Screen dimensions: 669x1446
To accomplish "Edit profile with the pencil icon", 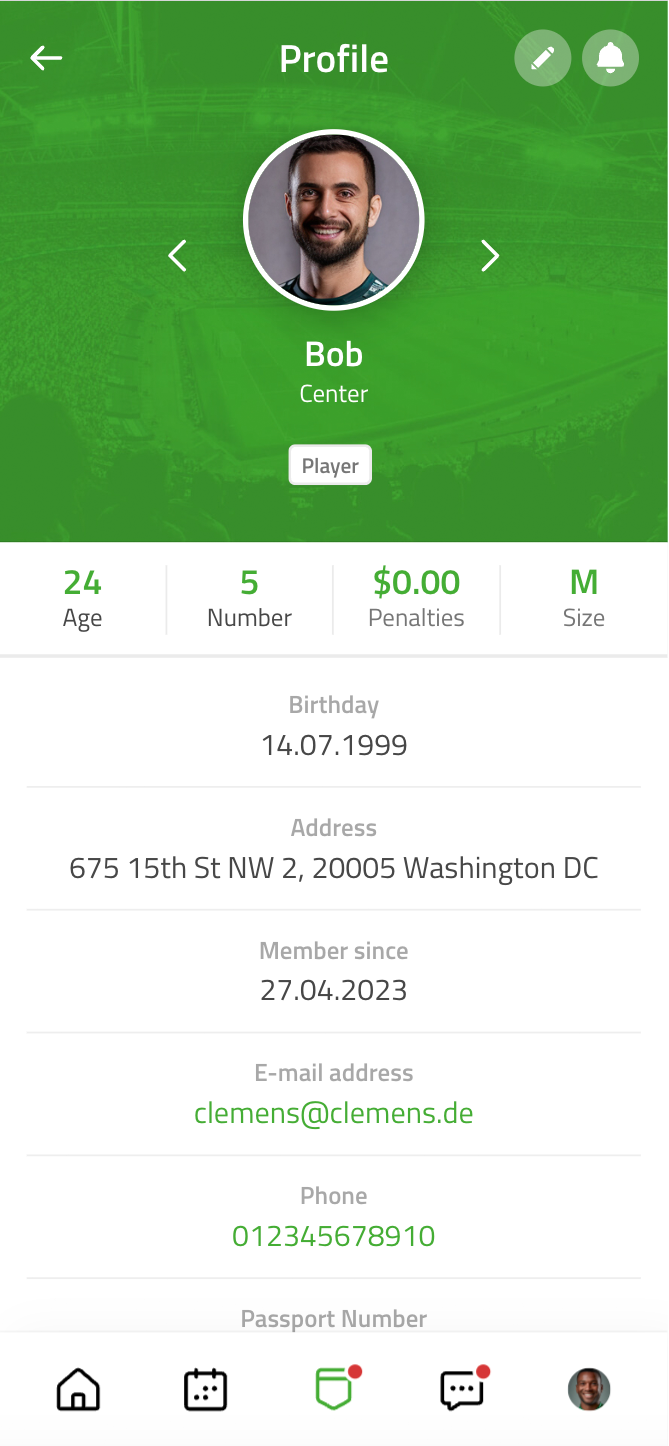I will (543, 59).
